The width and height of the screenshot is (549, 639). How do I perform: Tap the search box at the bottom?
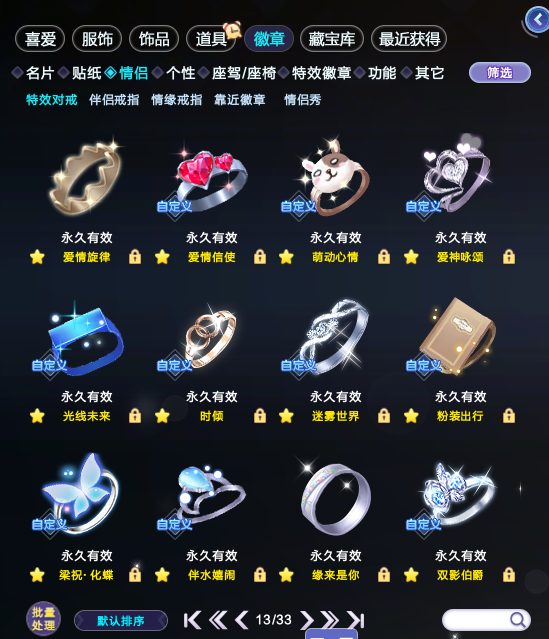pos(486,620)
